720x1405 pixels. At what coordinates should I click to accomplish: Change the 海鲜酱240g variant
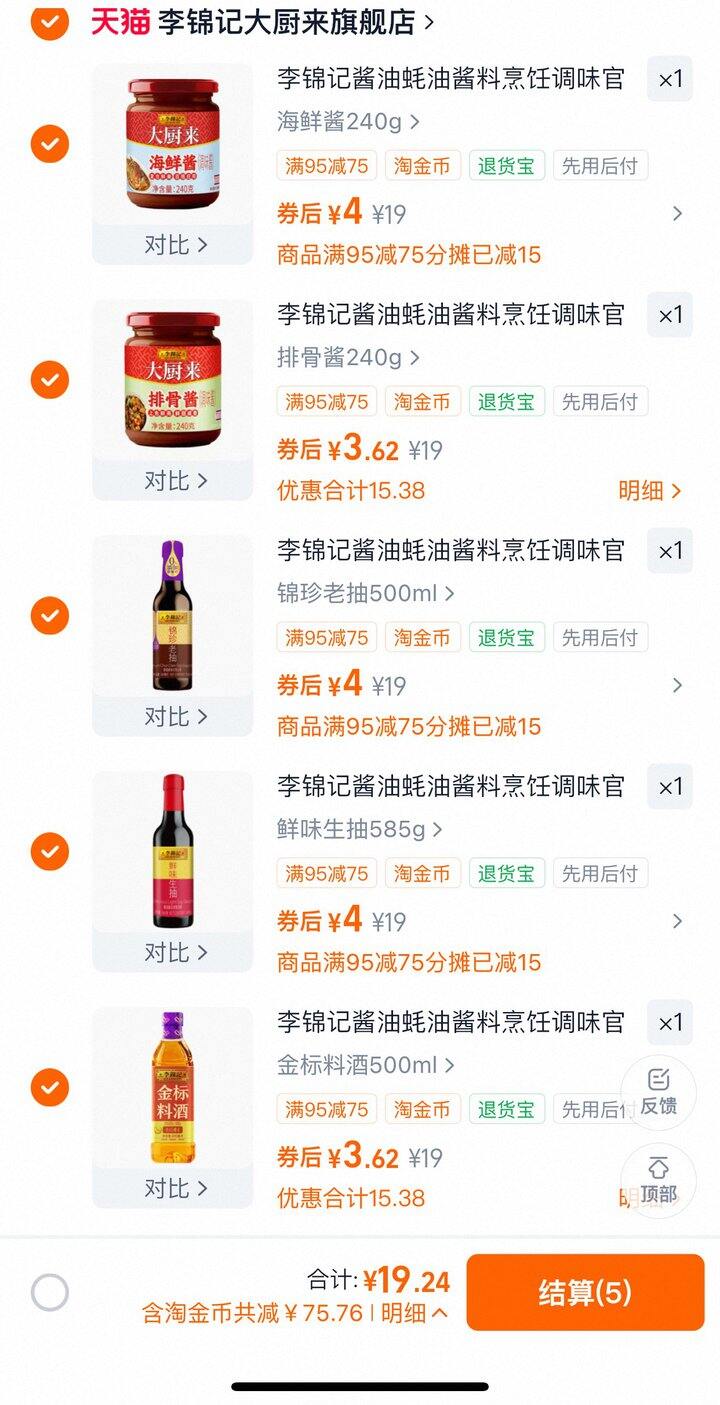(348, 122)
